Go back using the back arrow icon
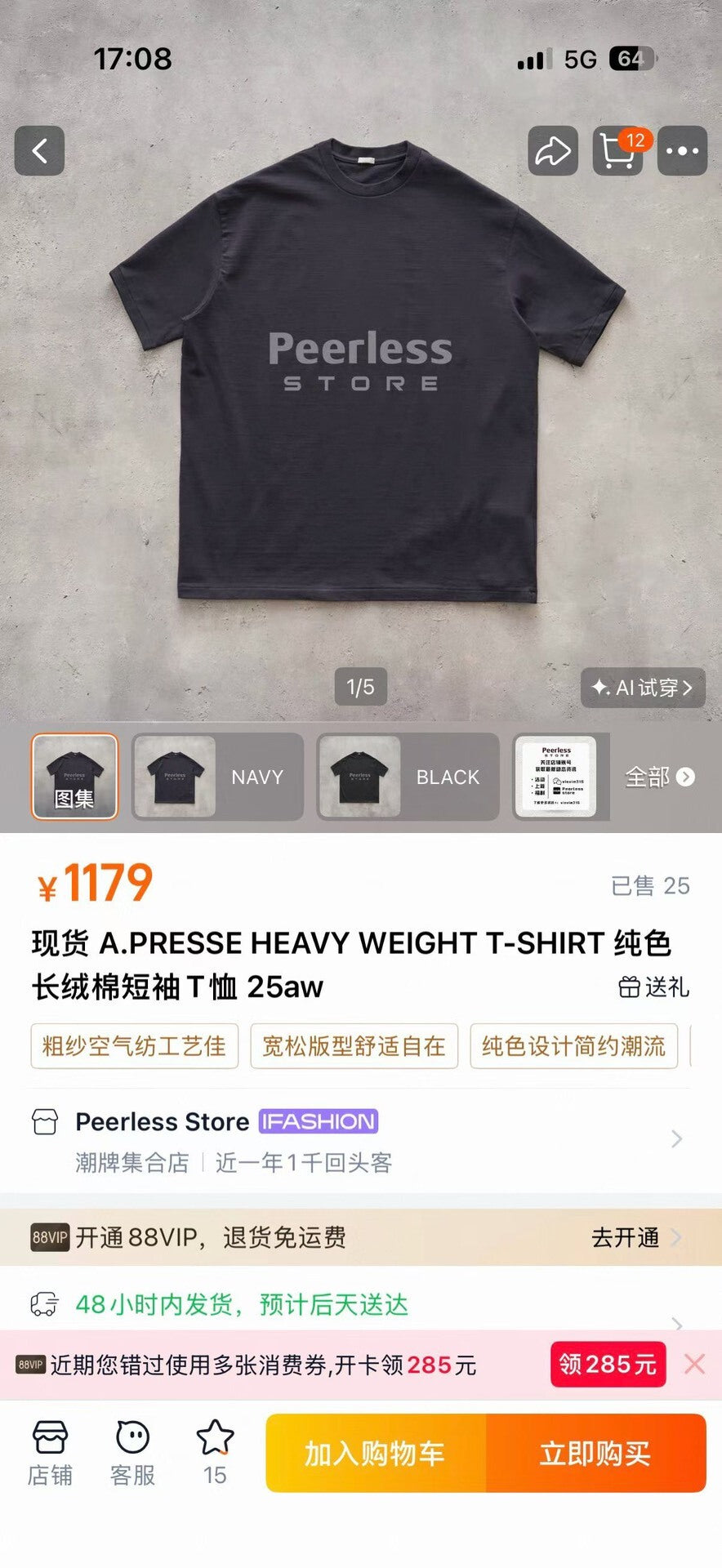Image resolution: width=722 pixels, height=1568 pixels. coord(39,152)
